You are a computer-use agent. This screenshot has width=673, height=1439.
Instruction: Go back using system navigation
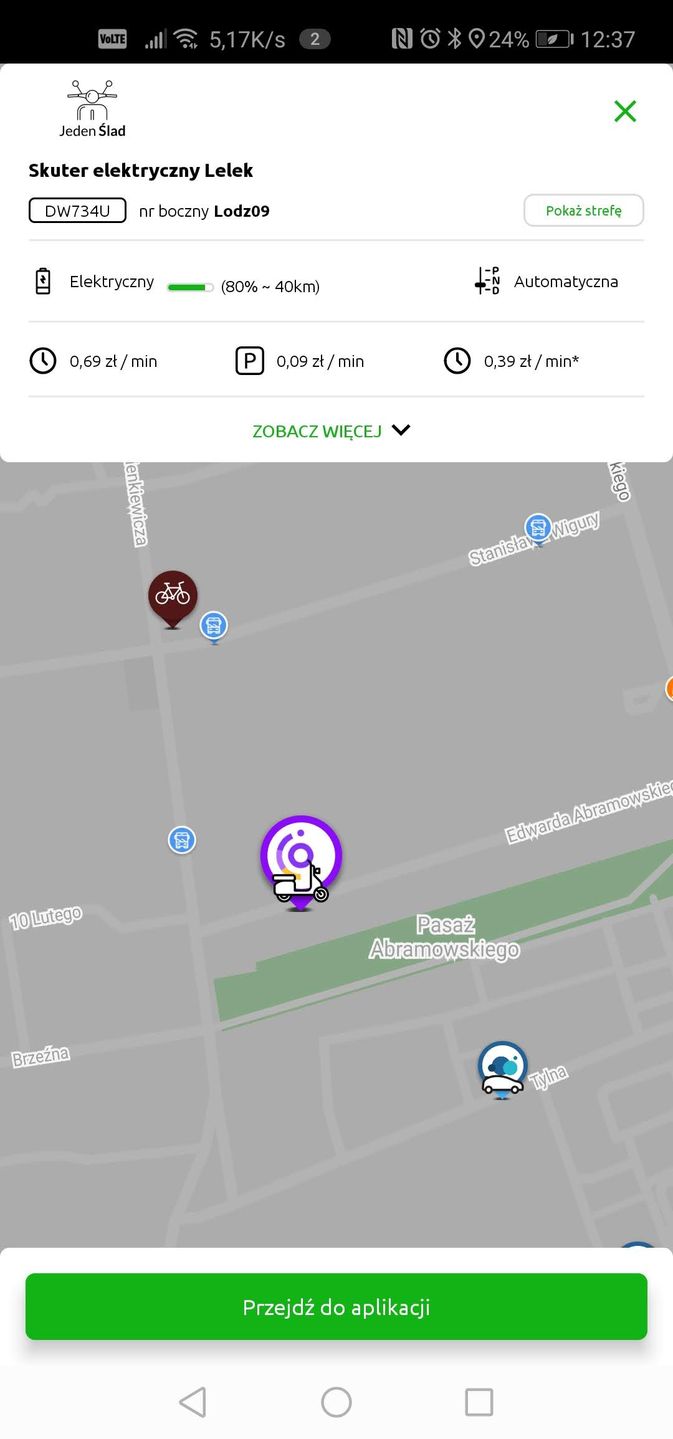pyautogui.click(x=193, y=1402)
